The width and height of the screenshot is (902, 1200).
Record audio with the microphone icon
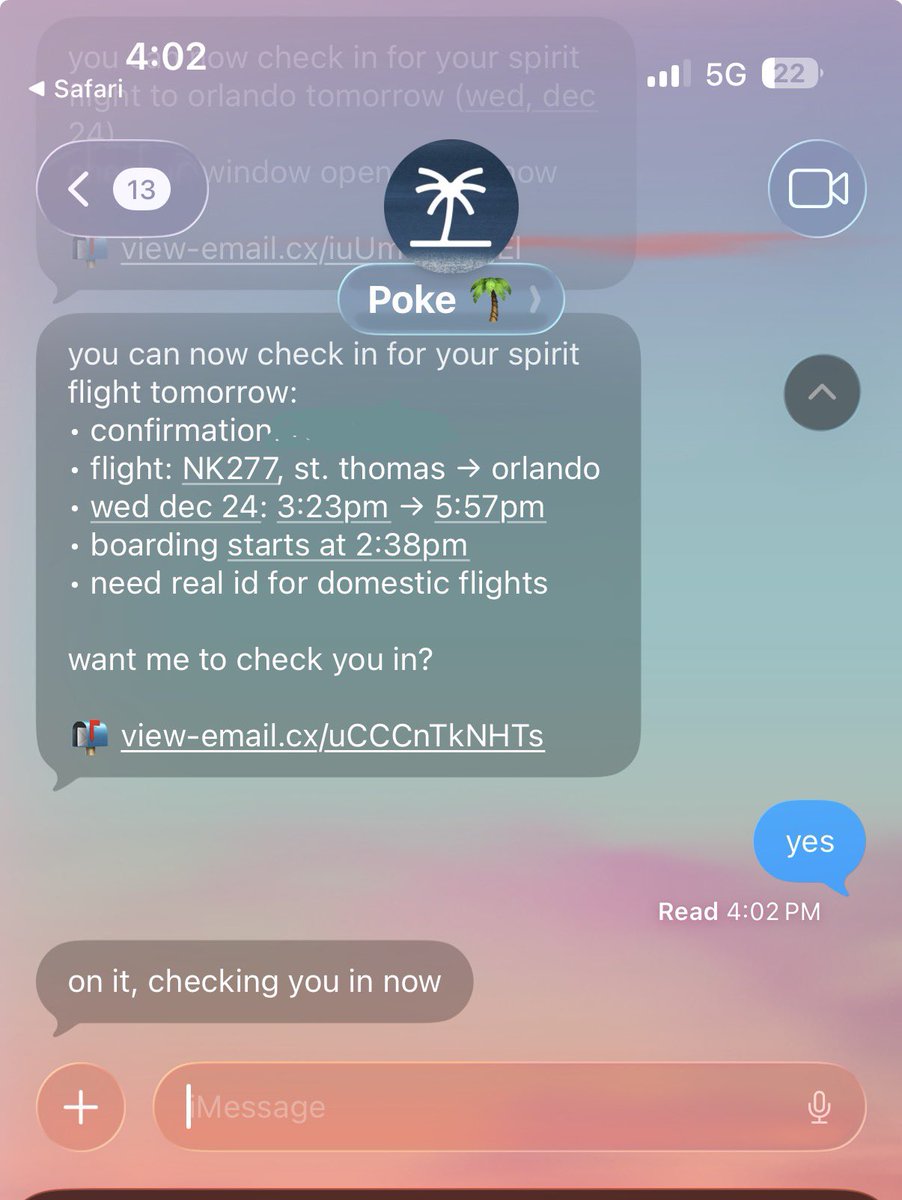(x=819, y=1106)
